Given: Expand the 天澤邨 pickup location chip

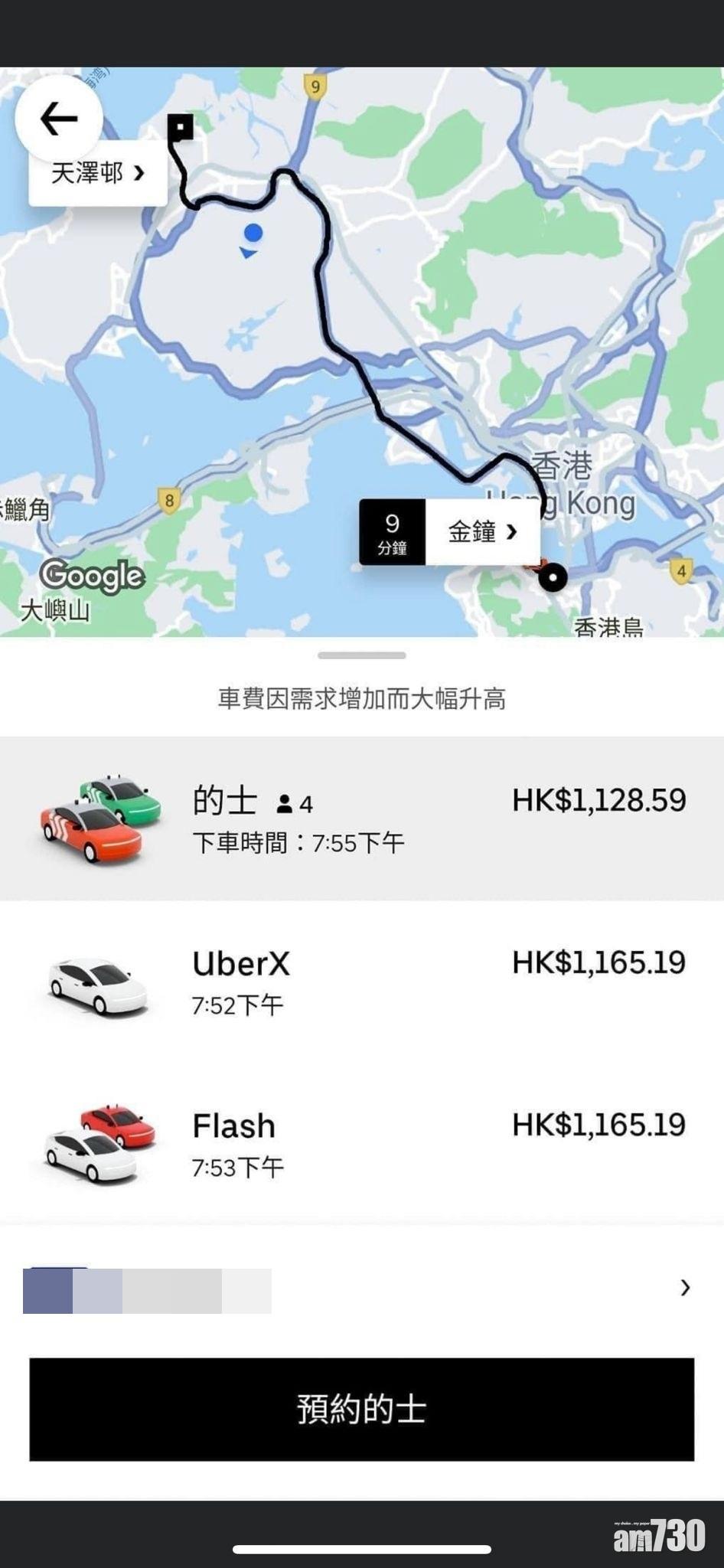Looking at the screenshot, I should coord(97,172).
